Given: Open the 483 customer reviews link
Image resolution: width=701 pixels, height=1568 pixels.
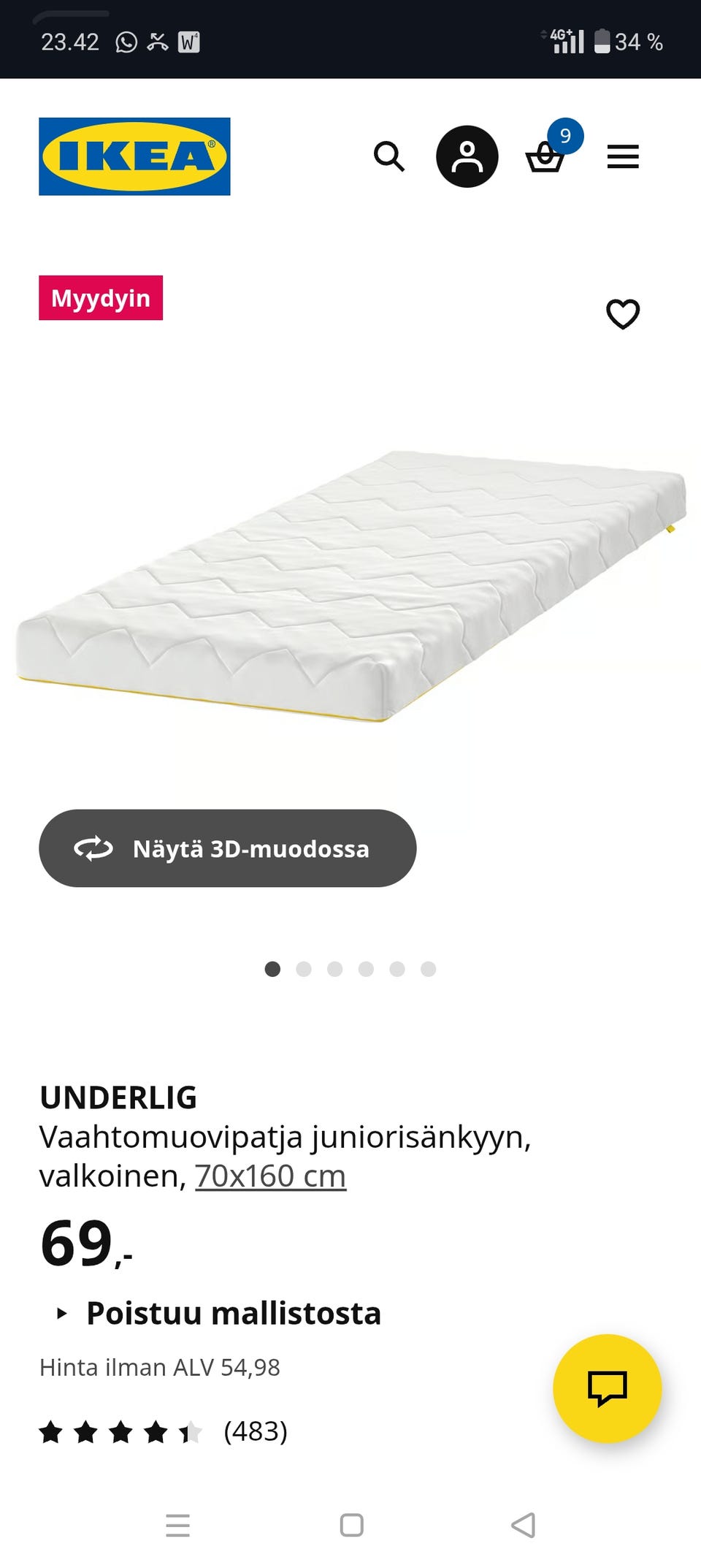Looking at the screenshot, I should (x=254, y=1432).
